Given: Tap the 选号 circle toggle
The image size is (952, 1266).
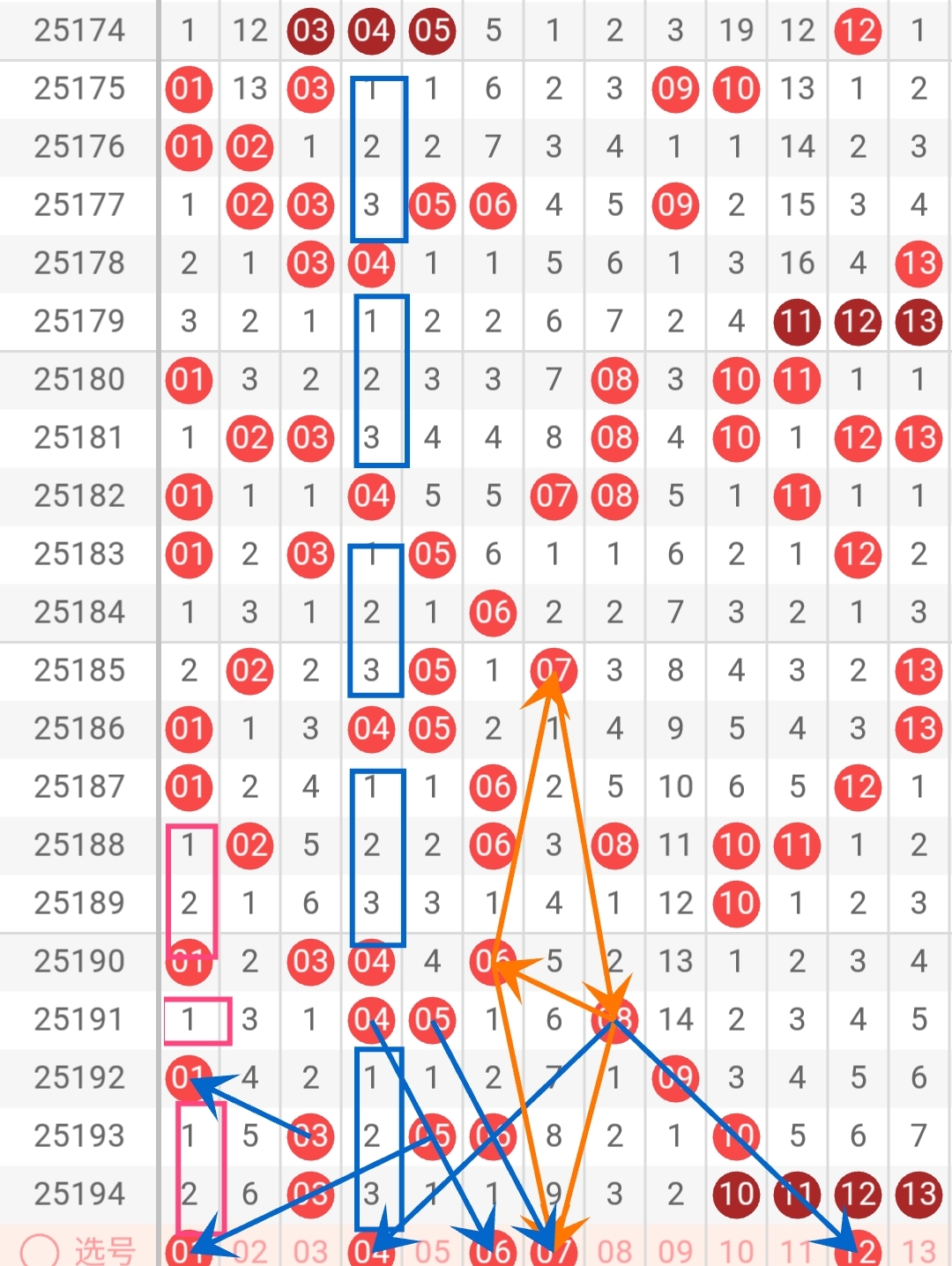Looking at the screenshot, I should coord(40,1252).
